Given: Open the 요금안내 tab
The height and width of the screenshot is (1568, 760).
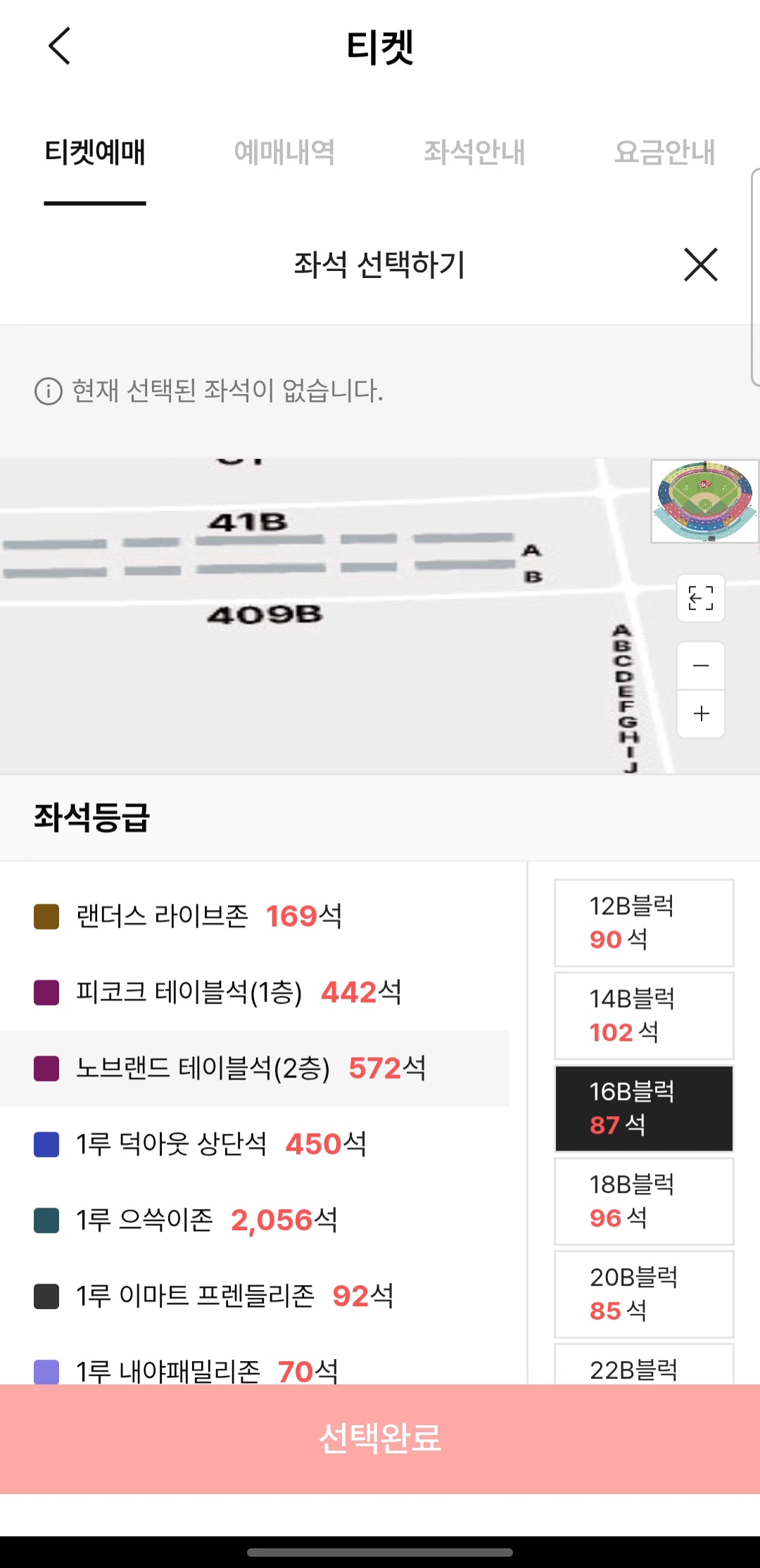Looking at the screenshot, I should [664, 152].
